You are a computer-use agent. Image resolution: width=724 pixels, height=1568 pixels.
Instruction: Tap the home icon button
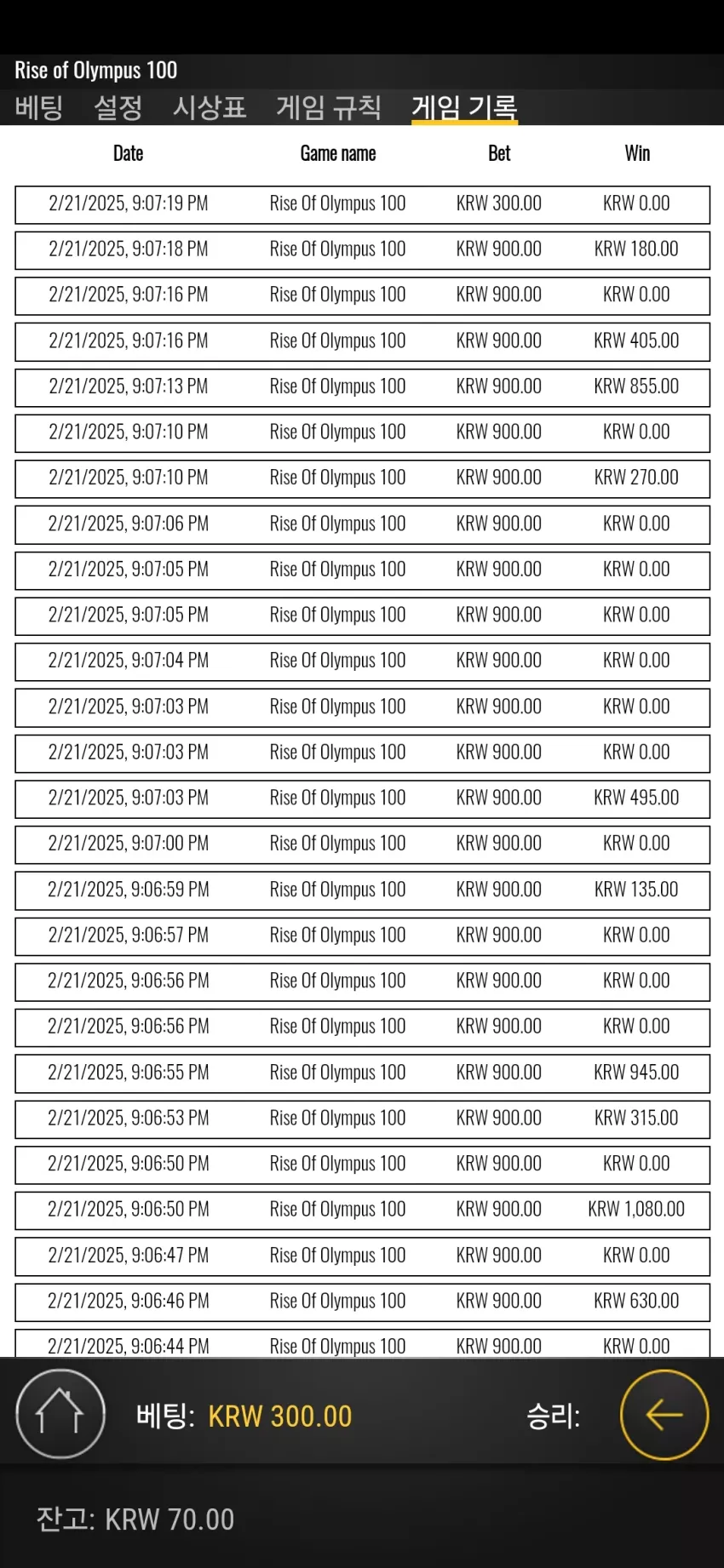[60, 1414]
